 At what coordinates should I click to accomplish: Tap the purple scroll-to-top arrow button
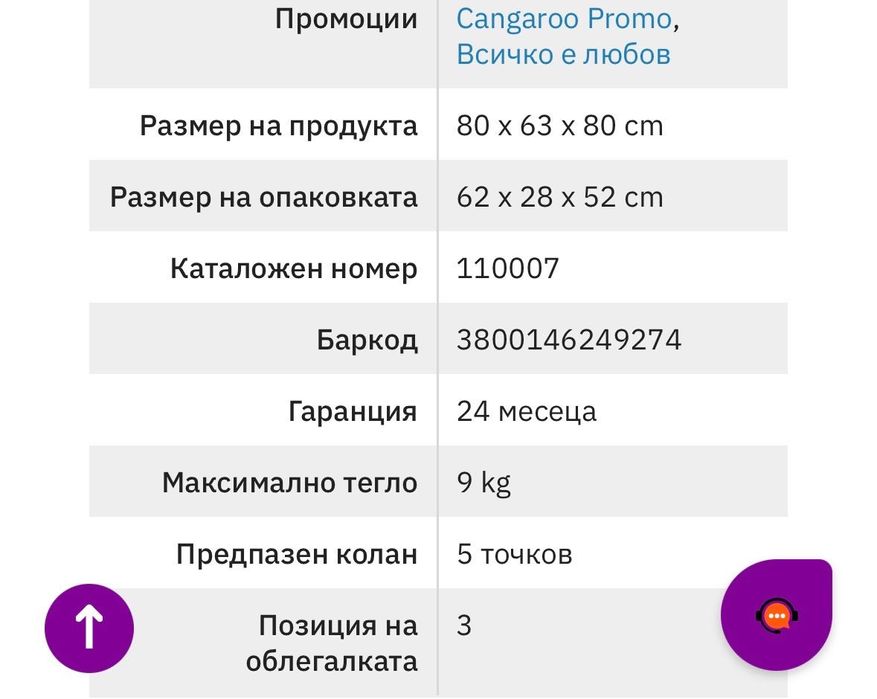pos(89,628)
